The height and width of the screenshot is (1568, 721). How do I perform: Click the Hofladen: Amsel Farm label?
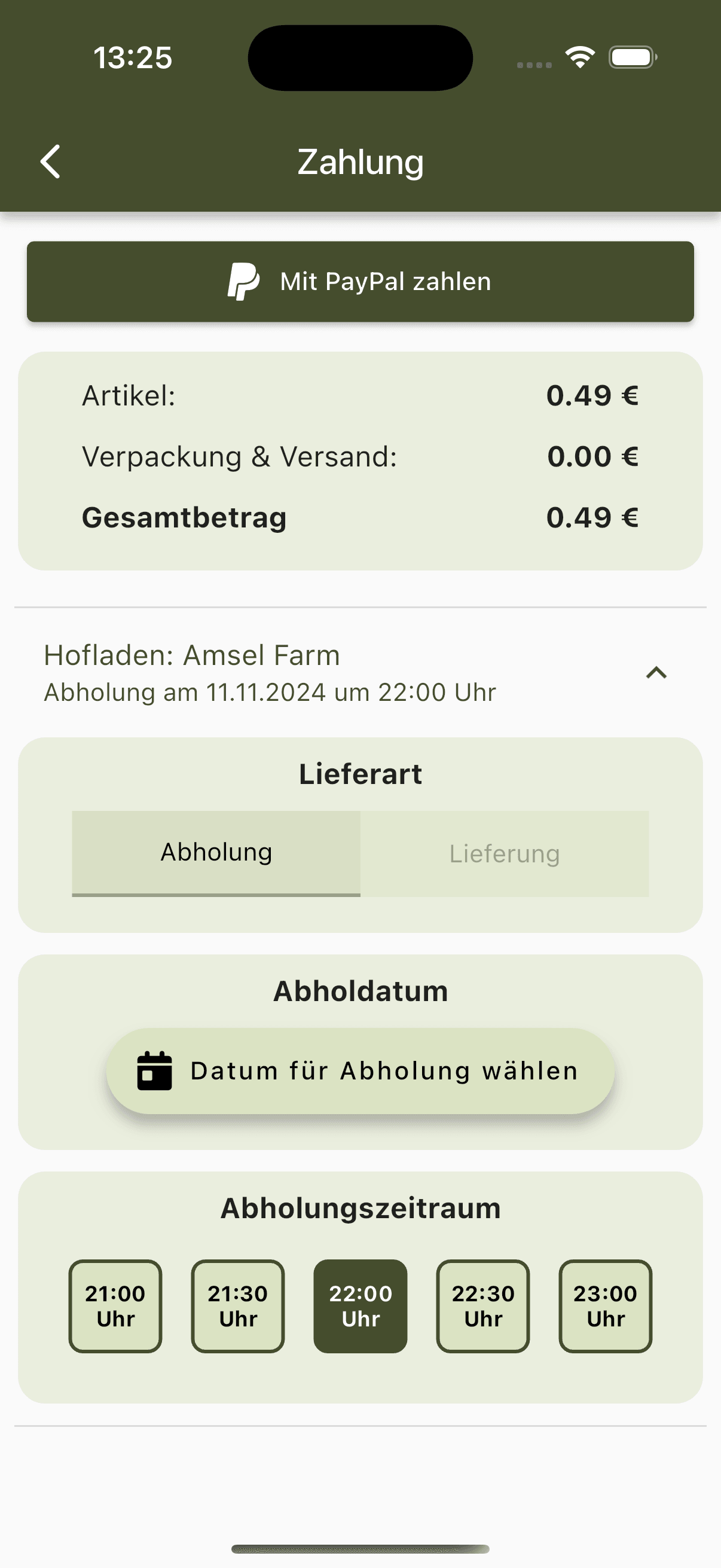193,655
